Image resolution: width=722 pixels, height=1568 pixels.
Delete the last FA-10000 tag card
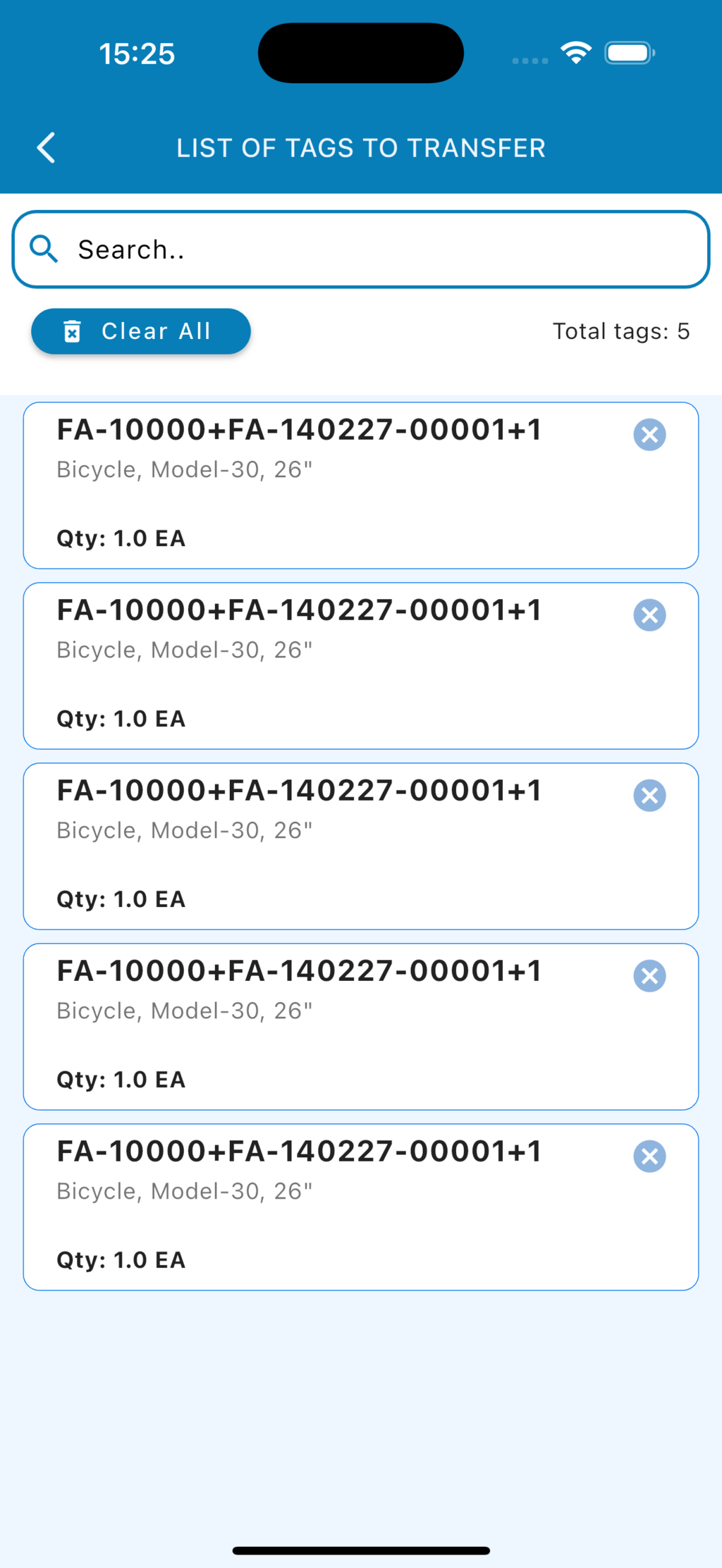point(649,1156)
